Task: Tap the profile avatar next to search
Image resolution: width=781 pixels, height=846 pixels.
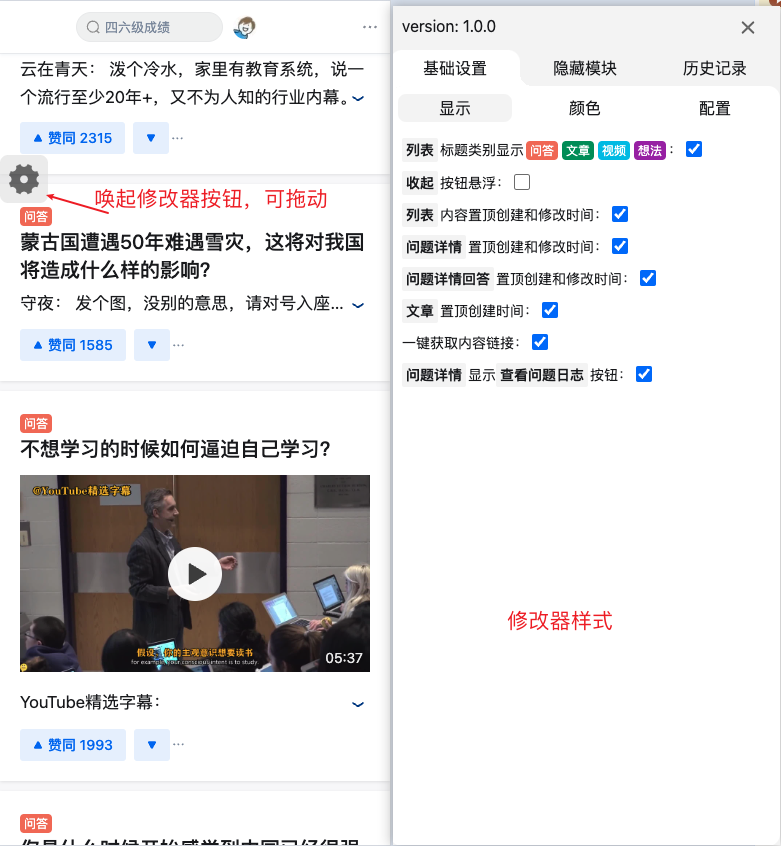Action: pos(245,28)
